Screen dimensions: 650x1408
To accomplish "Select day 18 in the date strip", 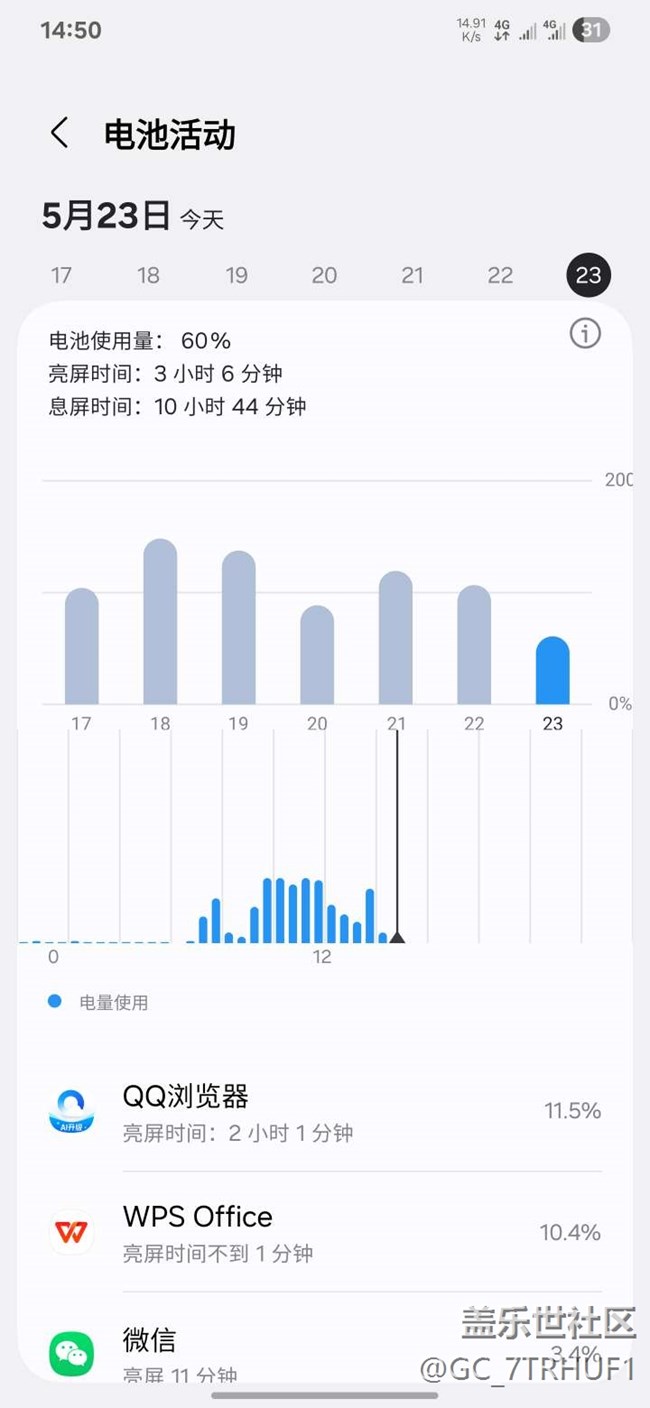I will tap(148, 275).
